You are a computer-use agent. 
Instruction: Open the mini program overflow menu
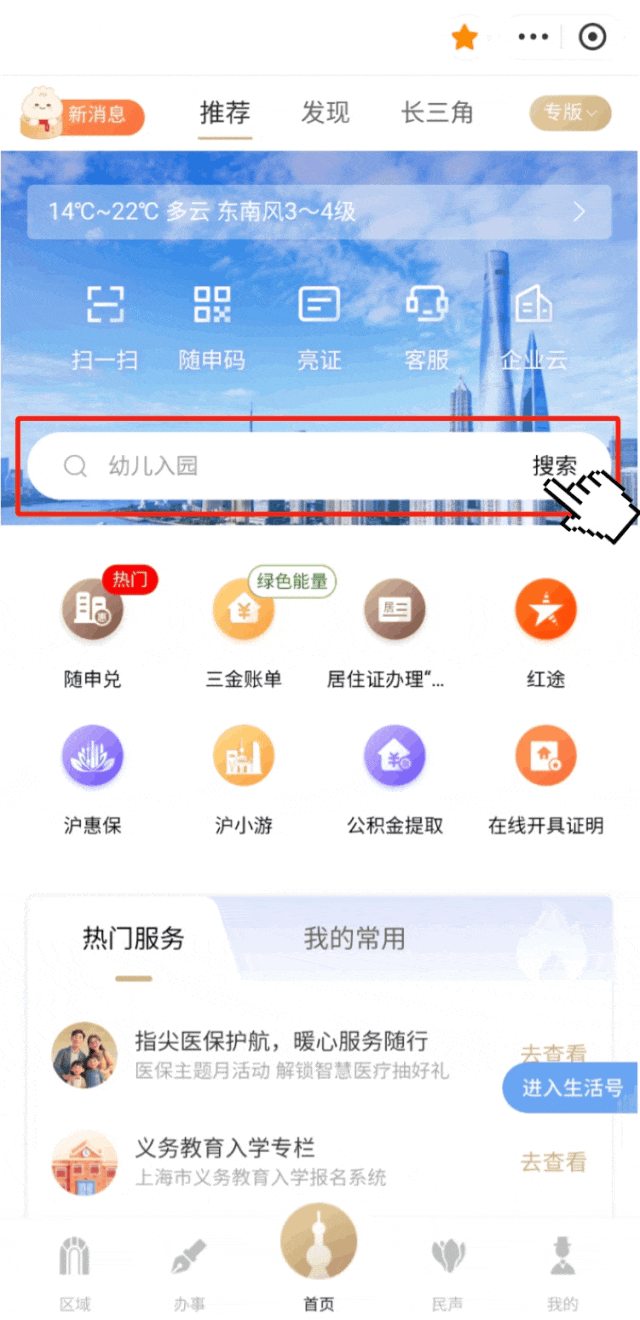pyautogui.click(x=533, y=37)
